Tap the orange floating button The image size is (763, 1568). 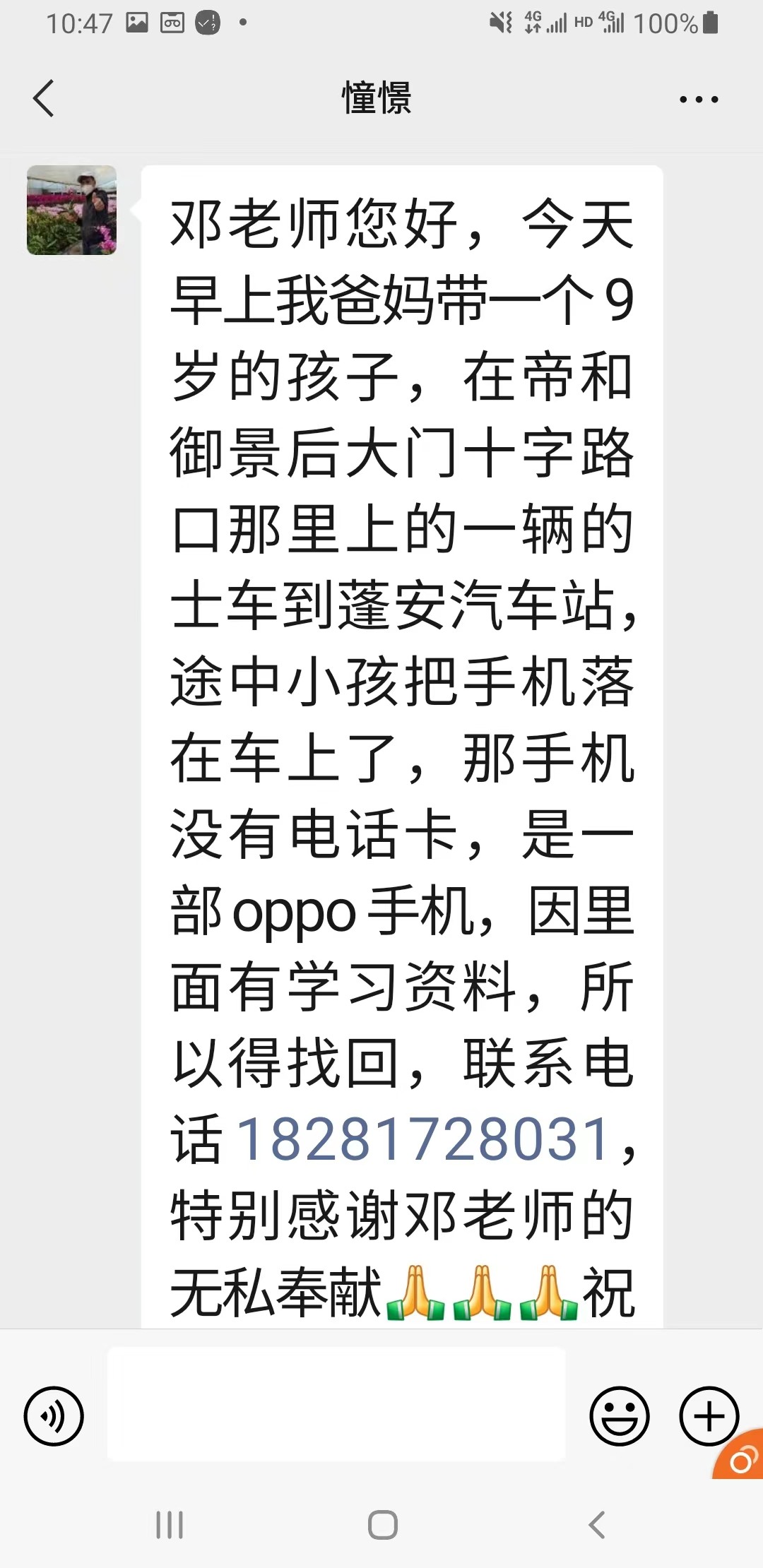pyautogui.click(x=742, y=1459)
